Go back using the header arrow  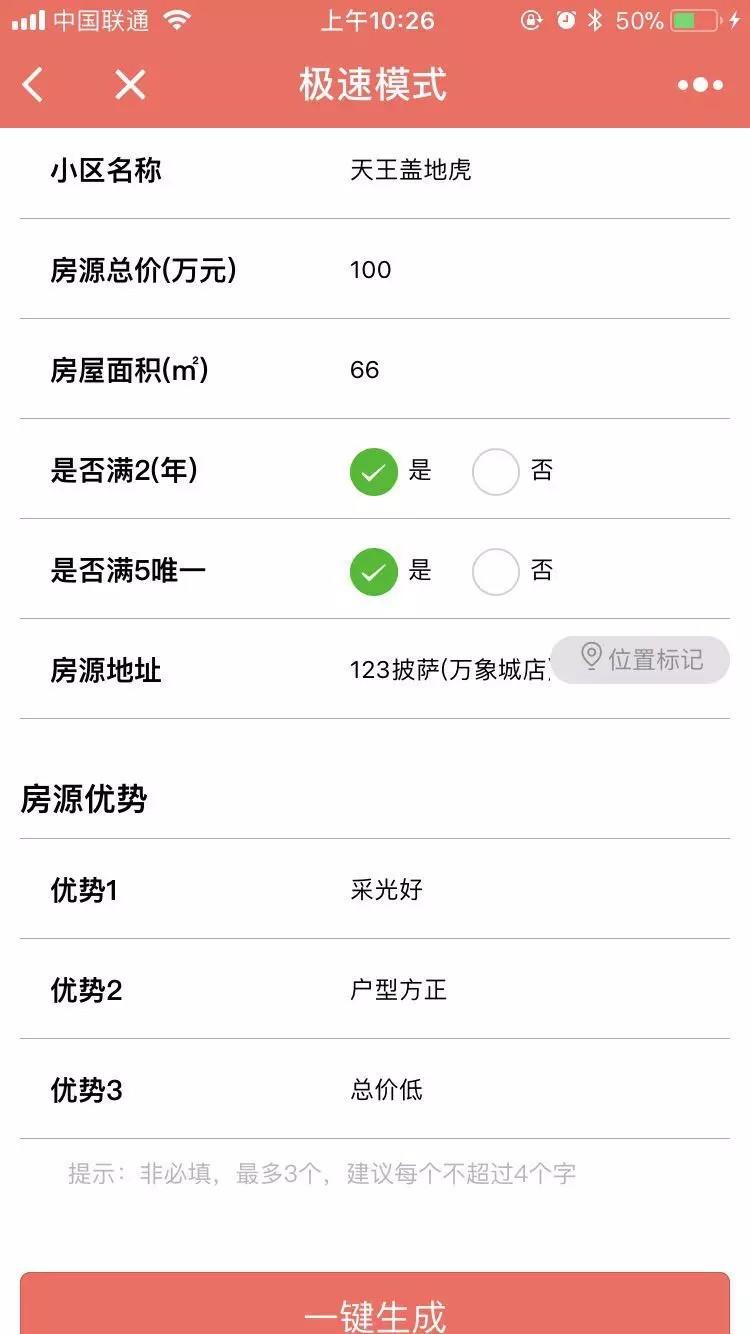(x=33, y=85)
